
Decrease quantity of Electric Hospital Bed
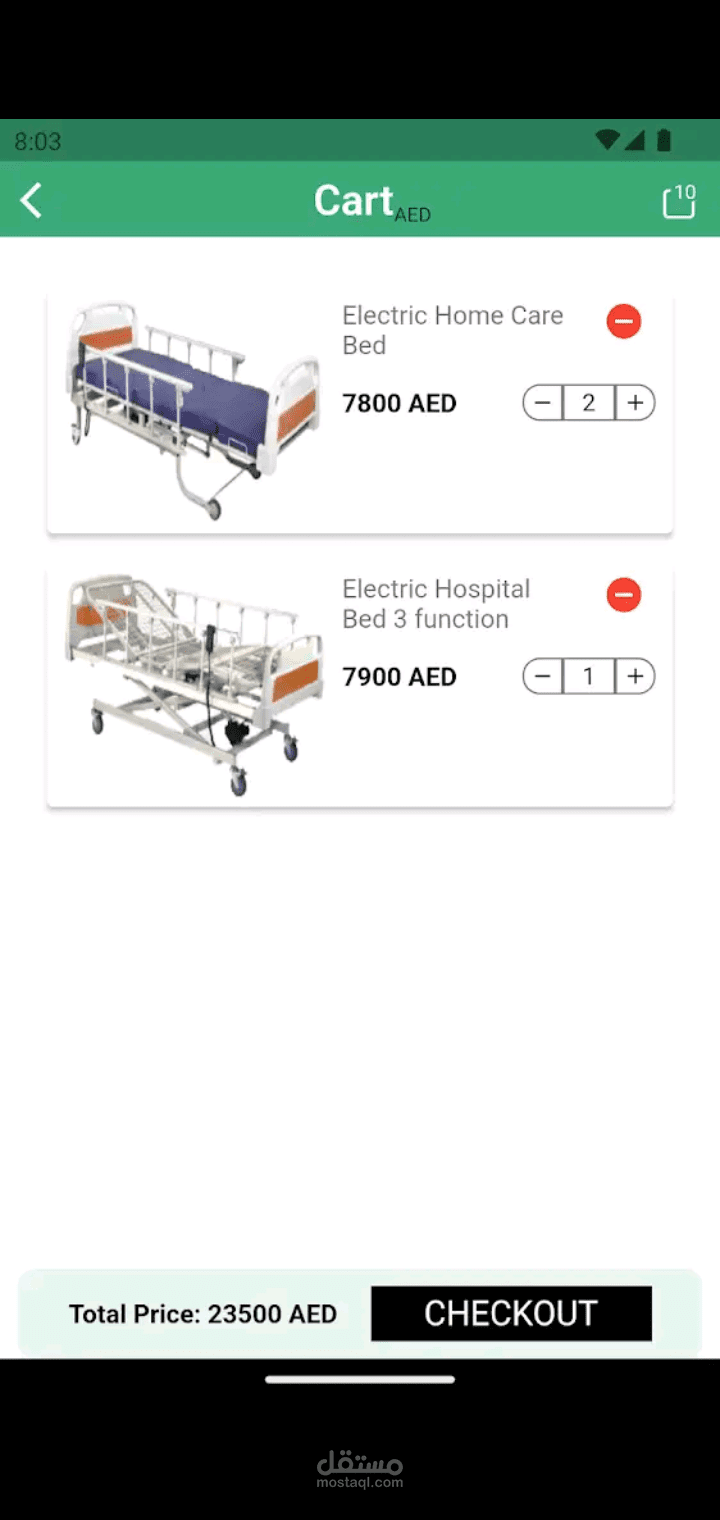tap(543, 677)
